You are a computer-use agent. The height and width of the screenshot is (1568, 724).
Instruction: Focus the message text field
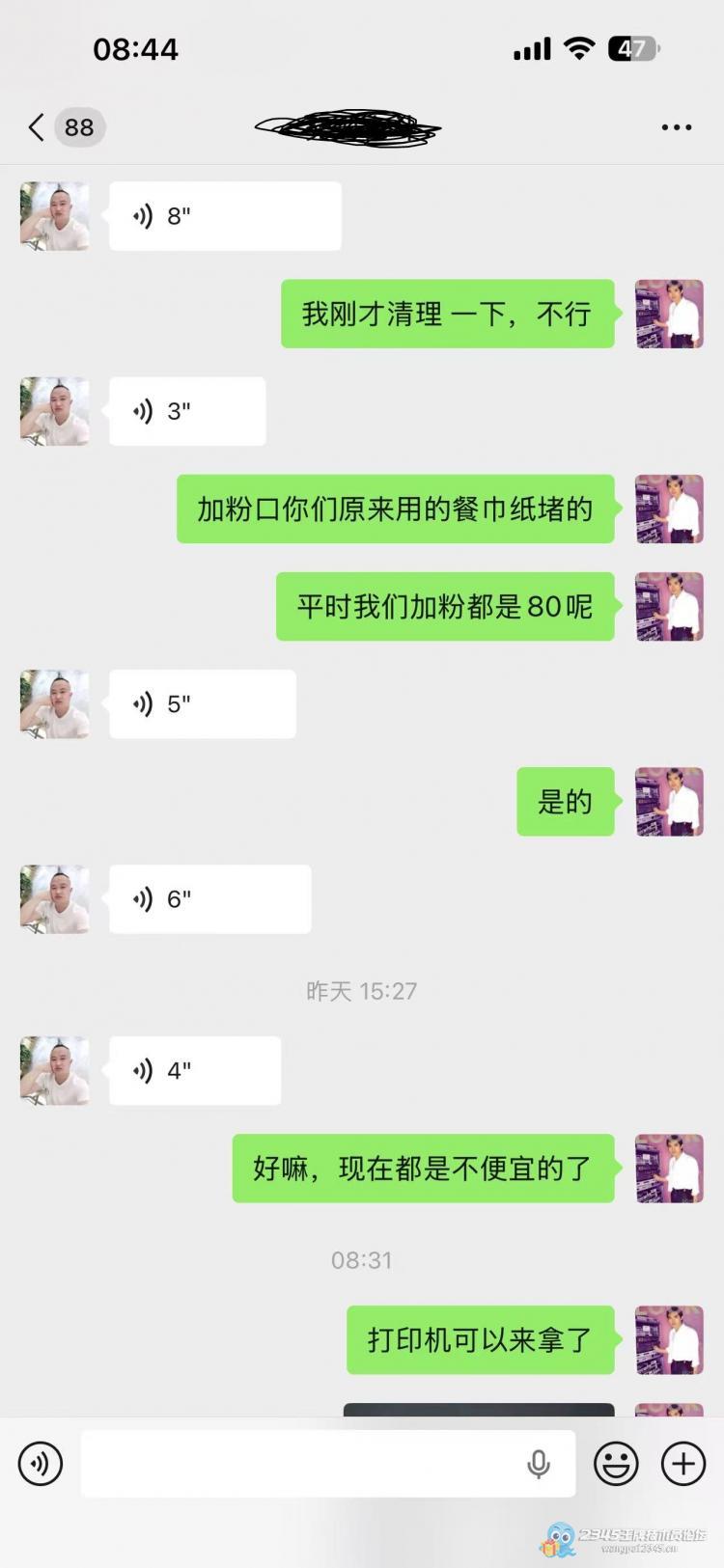tap(299, 1464)
